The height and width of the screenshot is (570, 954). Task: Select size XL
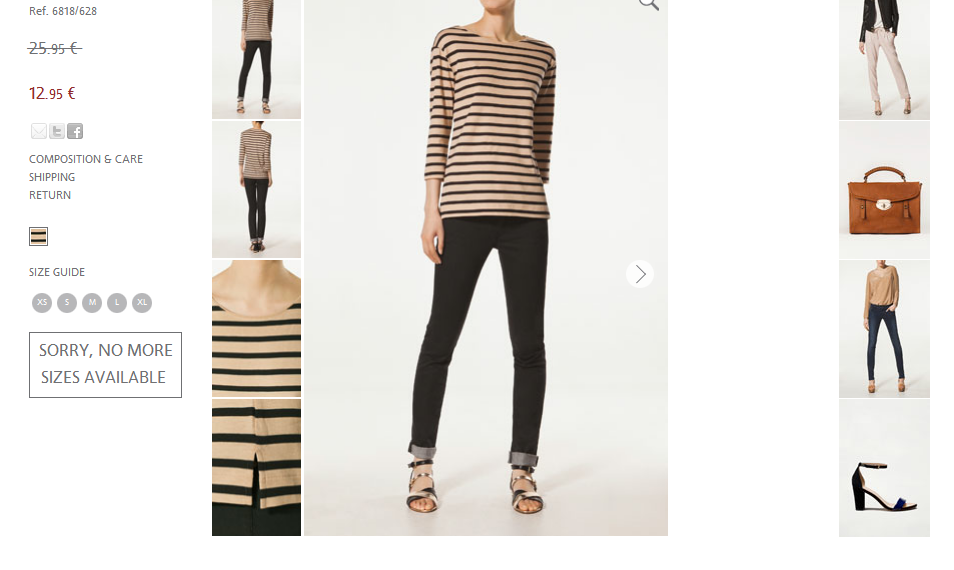tap(142, 302)
